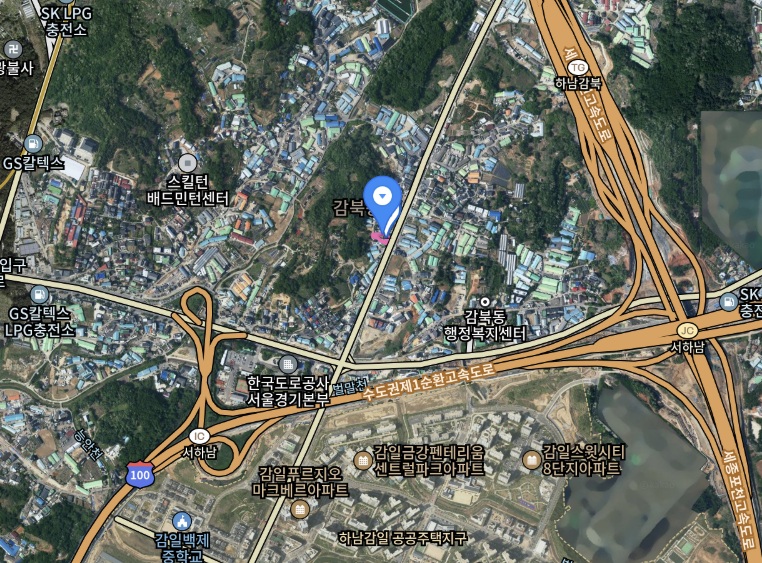Viewport: 762px width, 563px height.
Task: Select GS칼텍스 LPG충전소 gas station marker
Action: point(39,294)
